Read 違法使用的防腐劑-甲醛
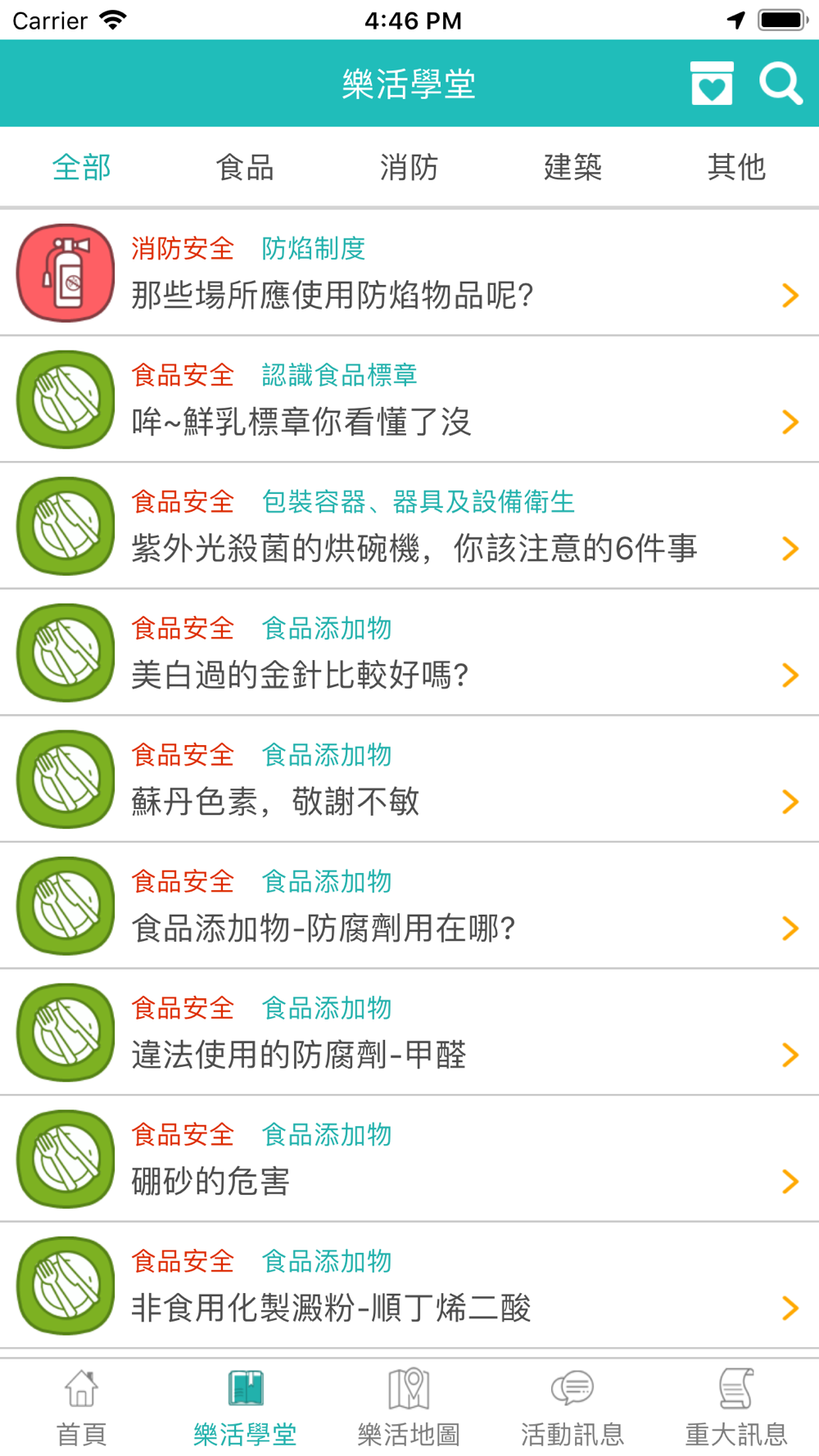The width and height of the screenshot is (819, 1456). (x=409, y=1033)
